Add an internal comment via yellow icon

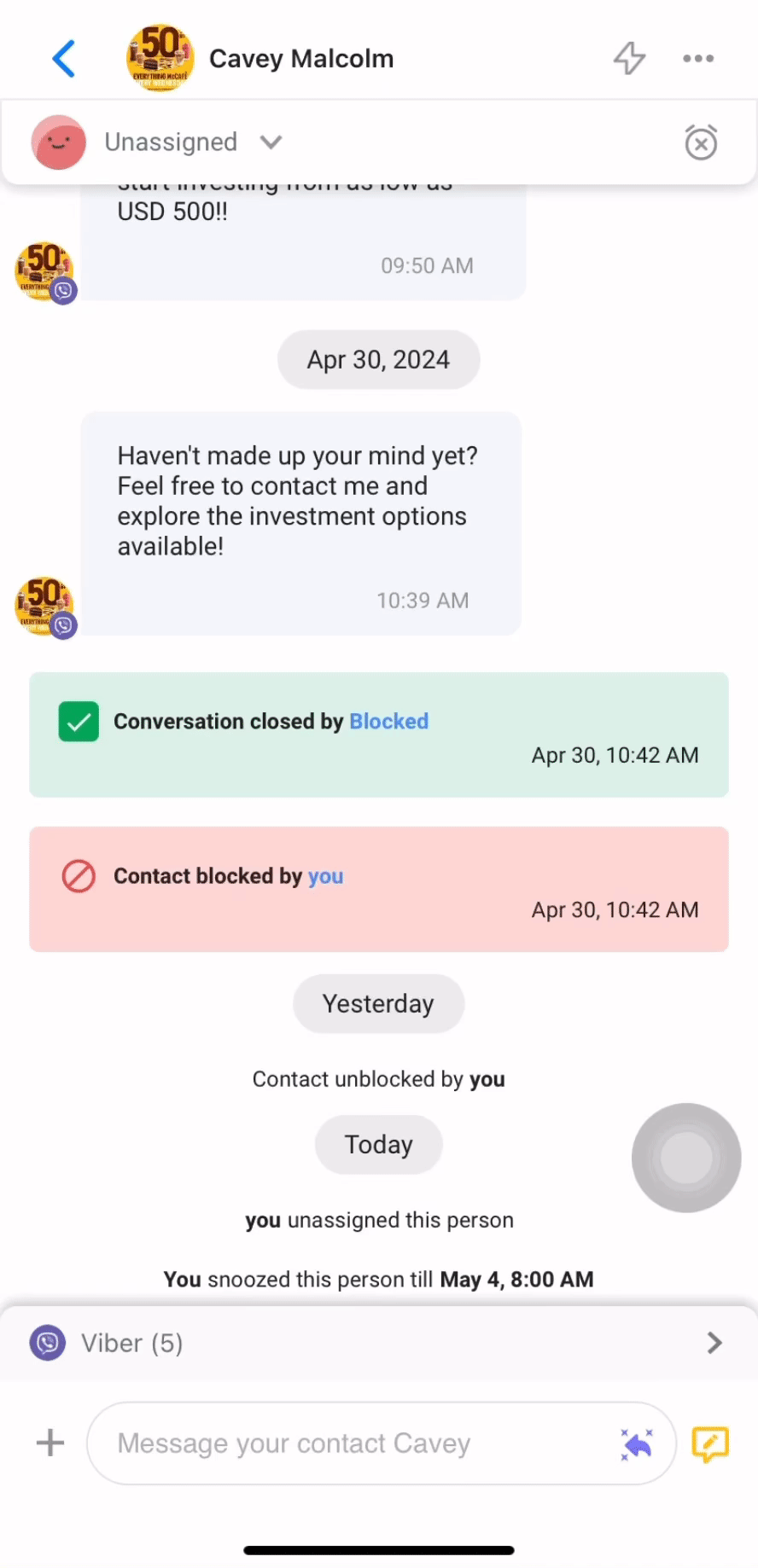[x=710, y=1443]
